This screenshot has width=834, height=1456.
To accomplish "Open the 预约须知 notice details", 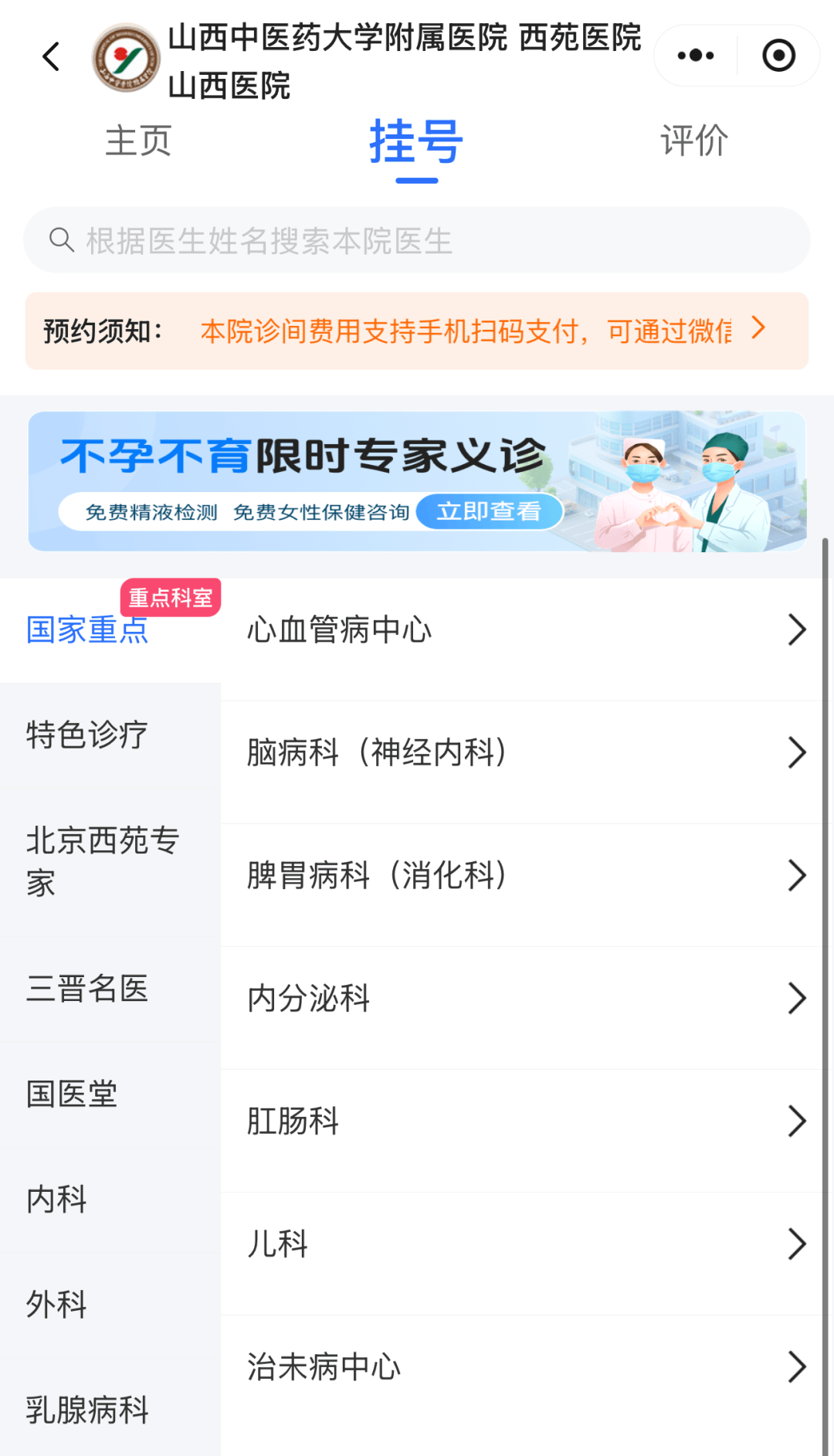I will pos(417,331).
